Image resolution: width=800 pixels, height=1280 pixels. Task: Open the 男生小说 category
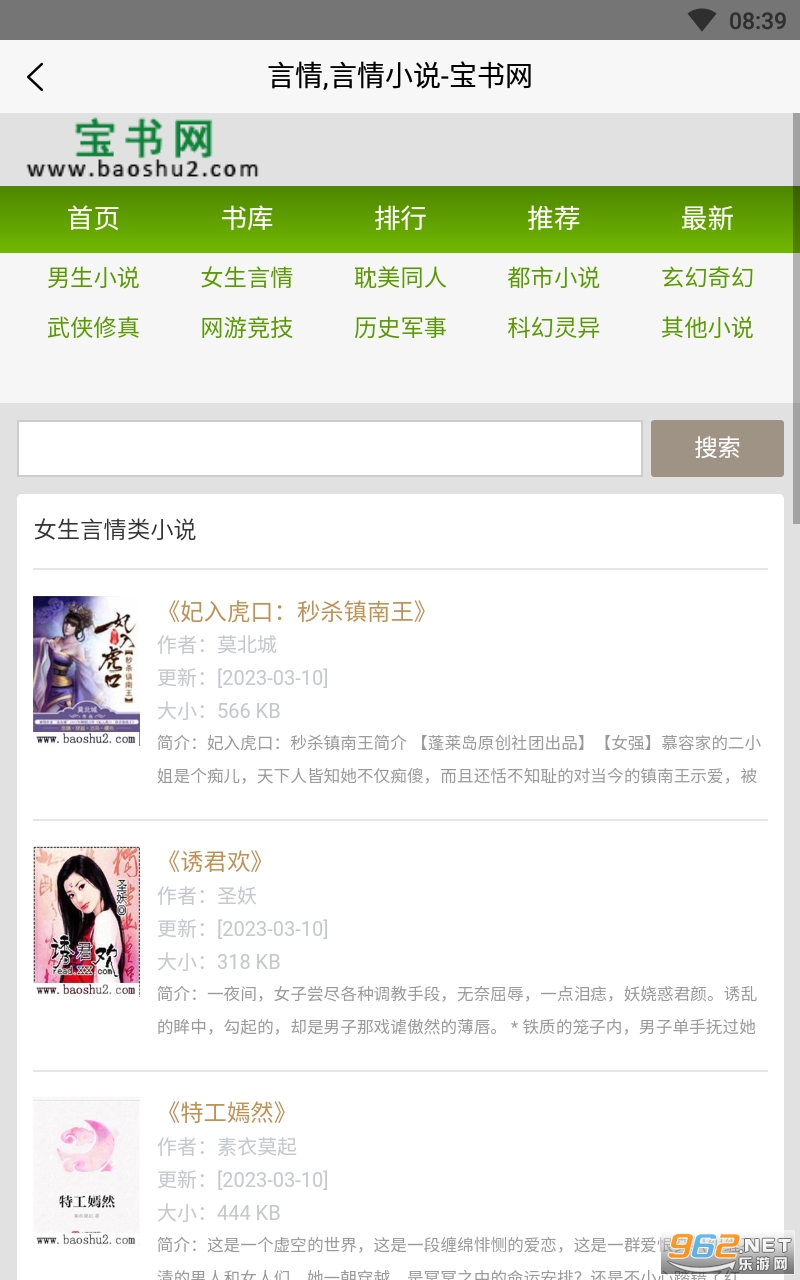pyautogui.click(x=93, y=277)
